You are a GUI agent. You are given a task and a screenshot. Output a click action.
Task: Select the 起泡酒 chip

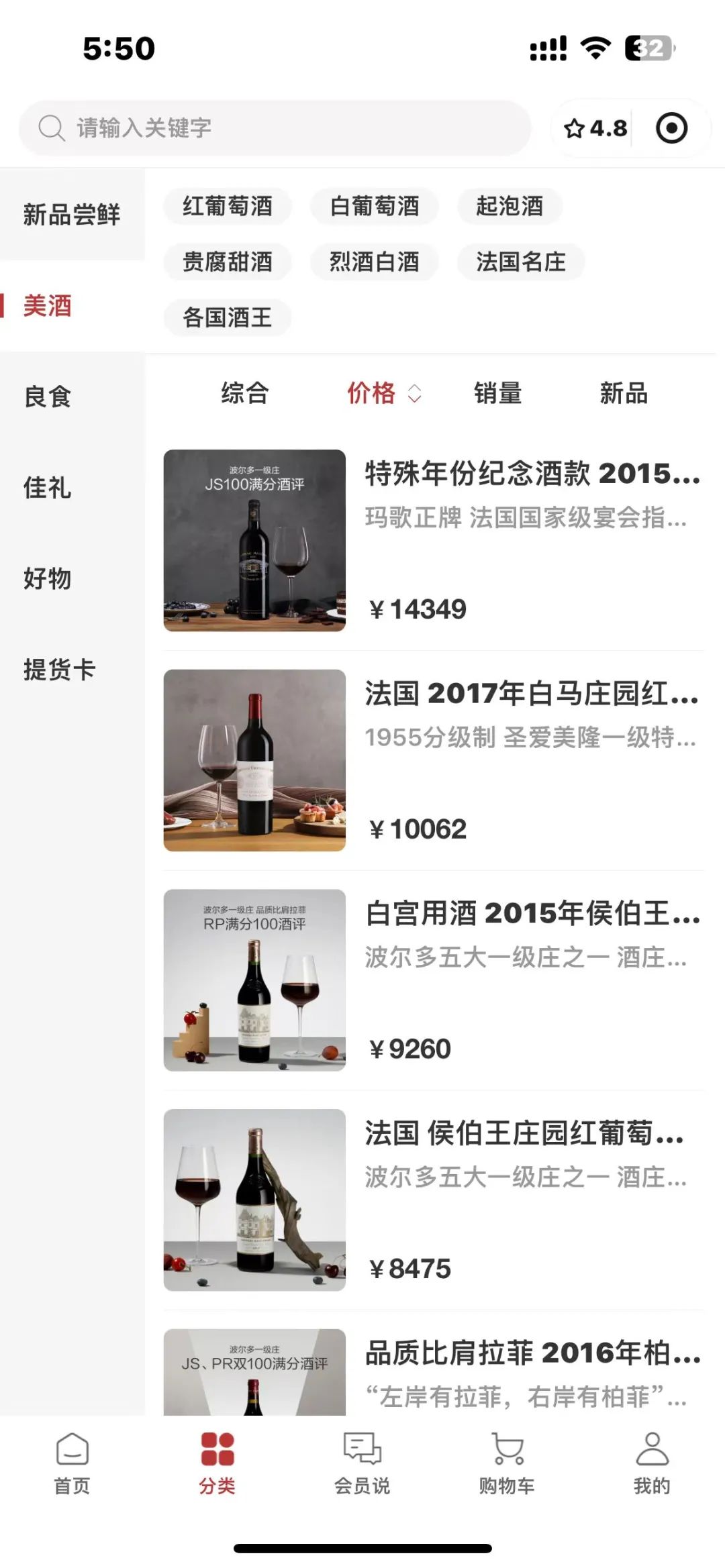(x=510, y=206)
